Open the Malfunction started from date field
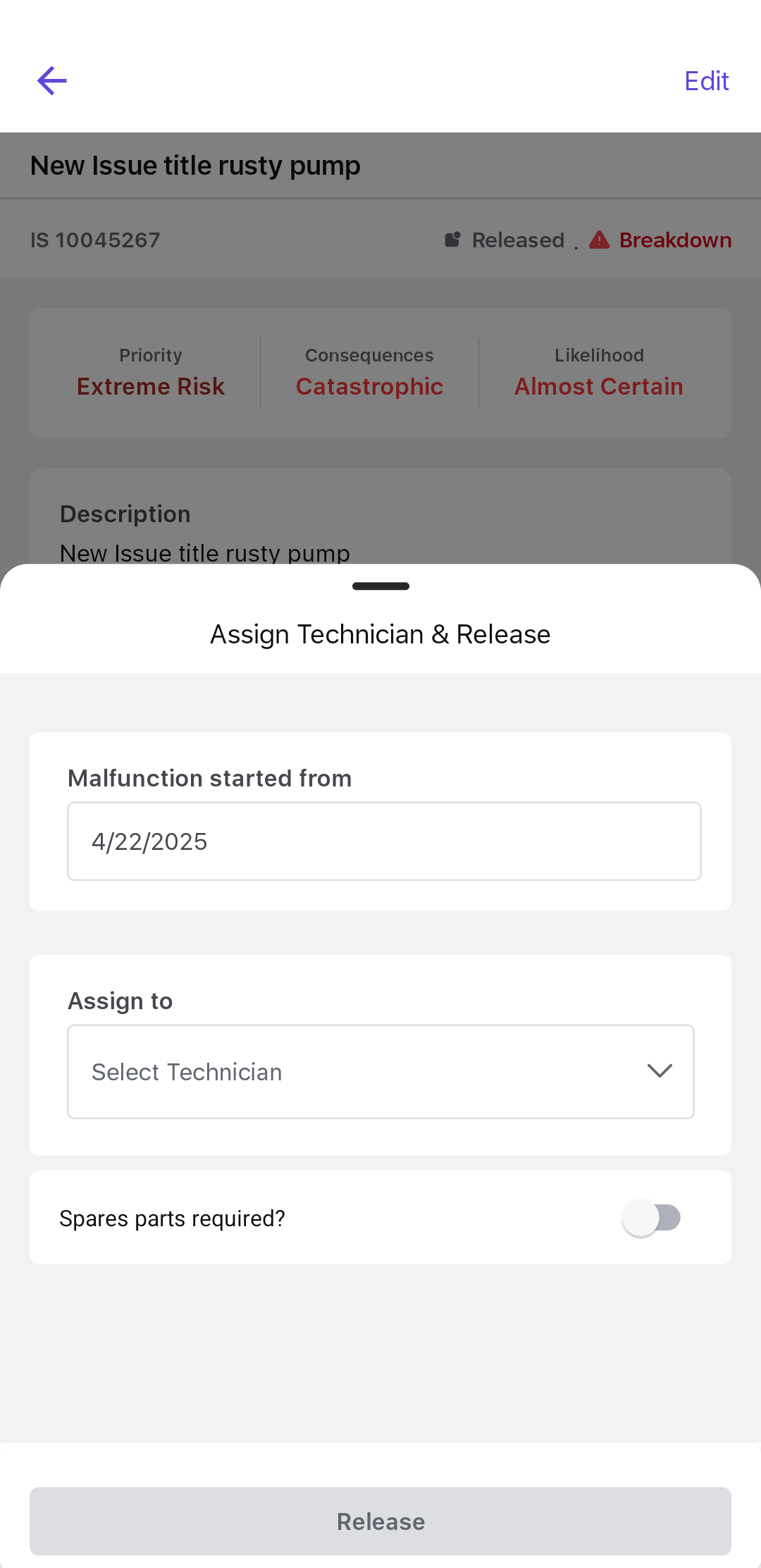The width and height of the screenshot is (761, 1568). click(384, 841)
